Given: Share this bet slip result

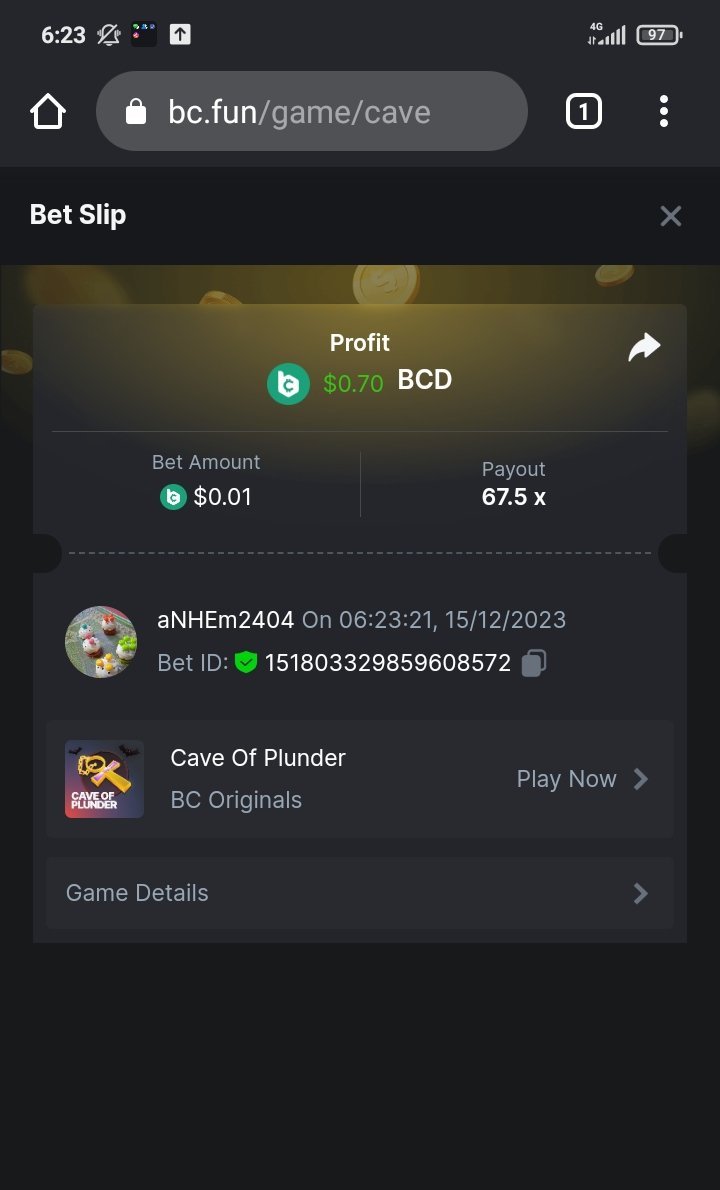Looking at the screenshot, I should pyautogui.click(x=644, y=348).
